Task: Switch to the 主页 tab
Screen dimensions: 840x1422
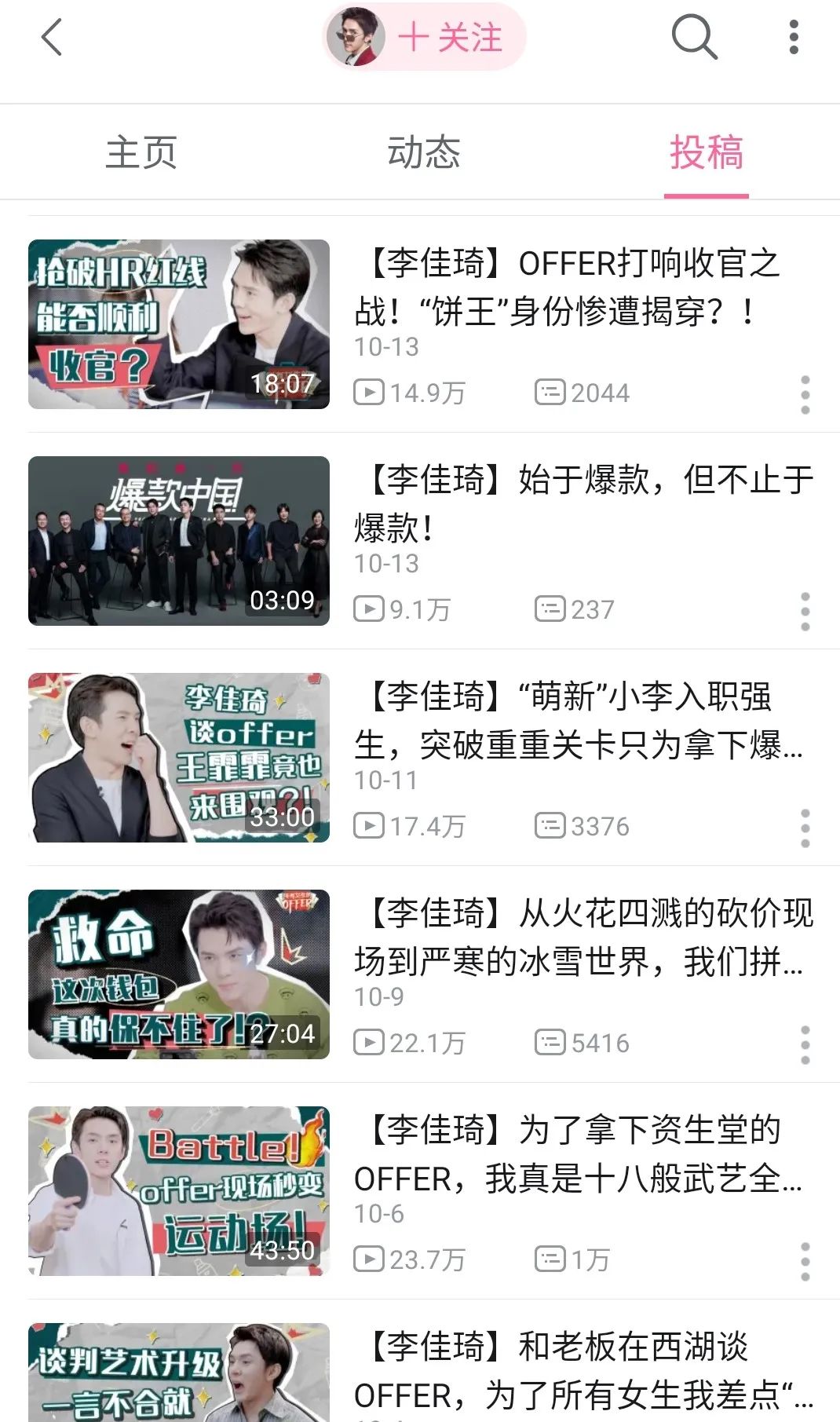Action: (141, 152)
